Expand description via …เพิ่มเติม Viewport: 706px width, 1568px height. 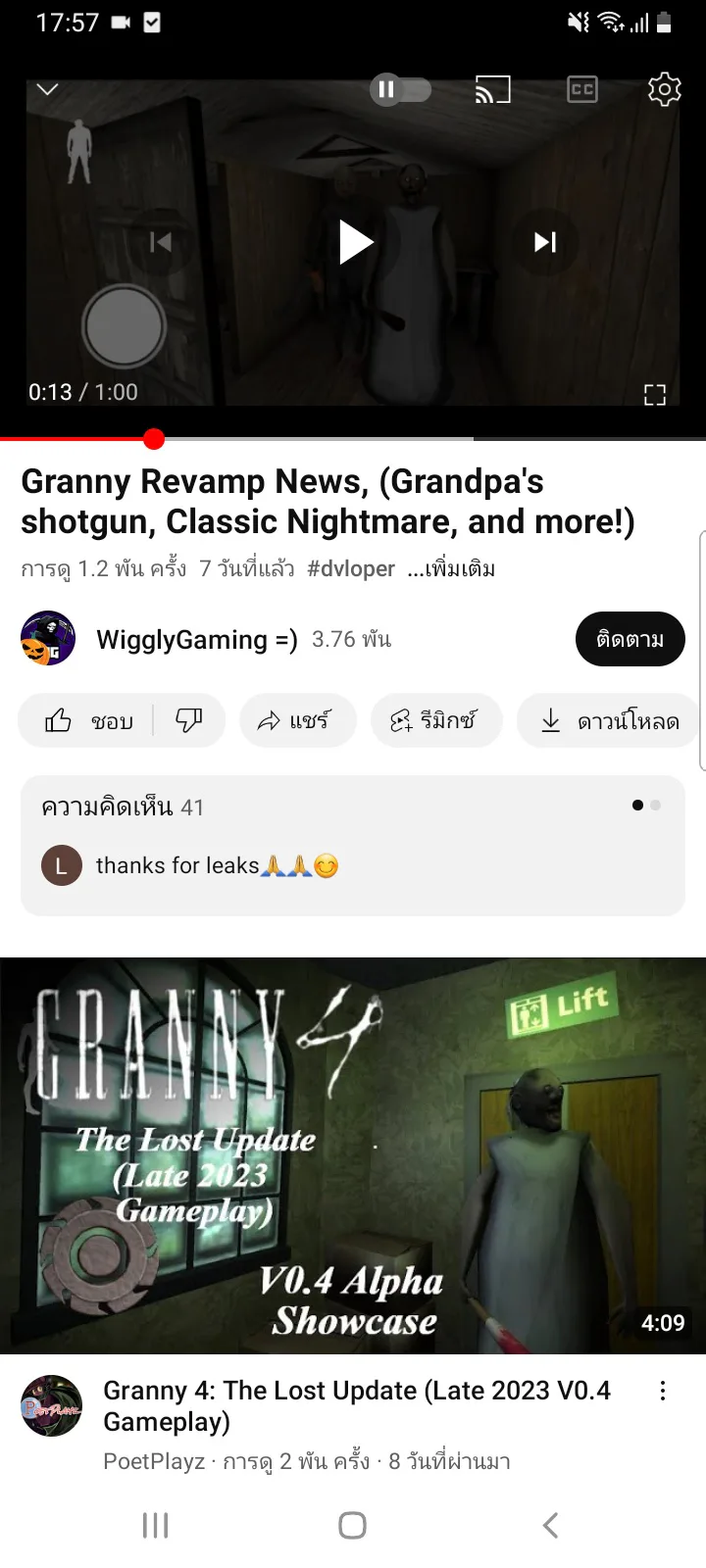pos(451,569)
